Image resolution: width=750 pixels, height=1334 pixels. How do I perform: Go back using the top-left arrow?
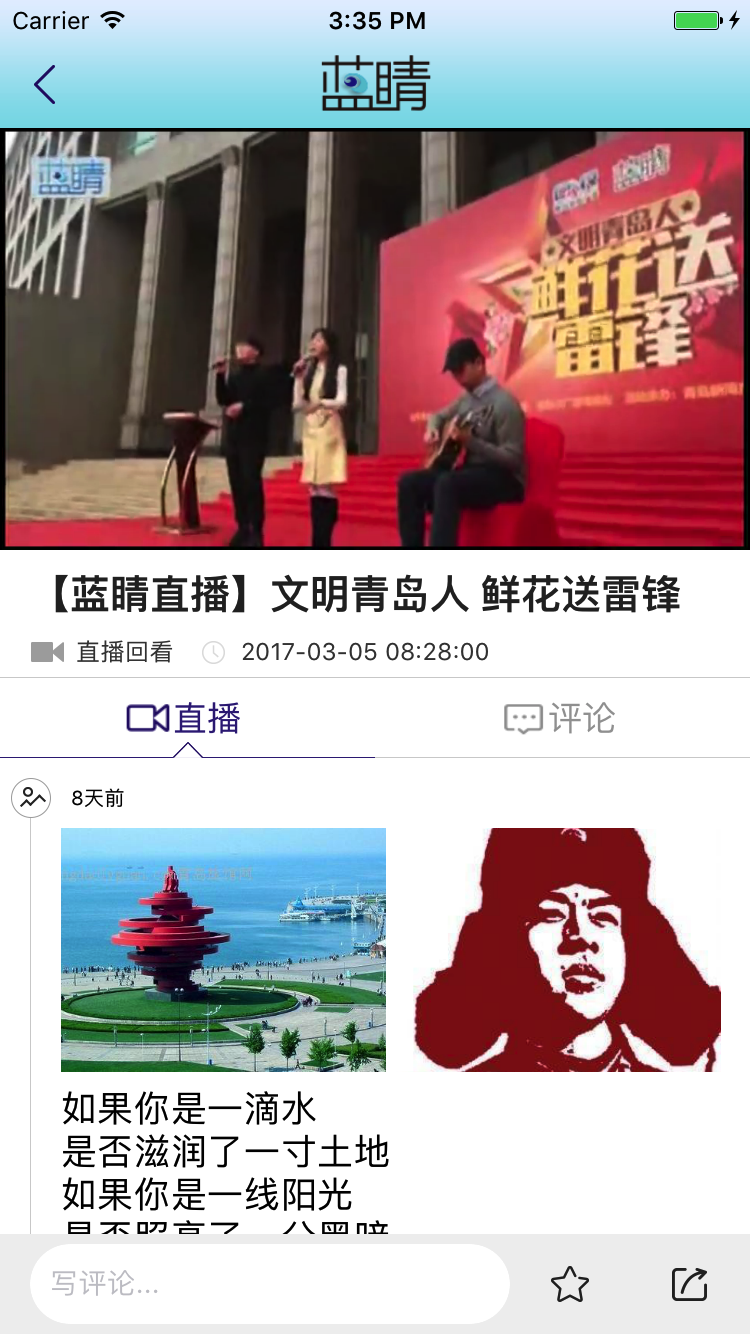pyautogui.click(x=45, y=85)
